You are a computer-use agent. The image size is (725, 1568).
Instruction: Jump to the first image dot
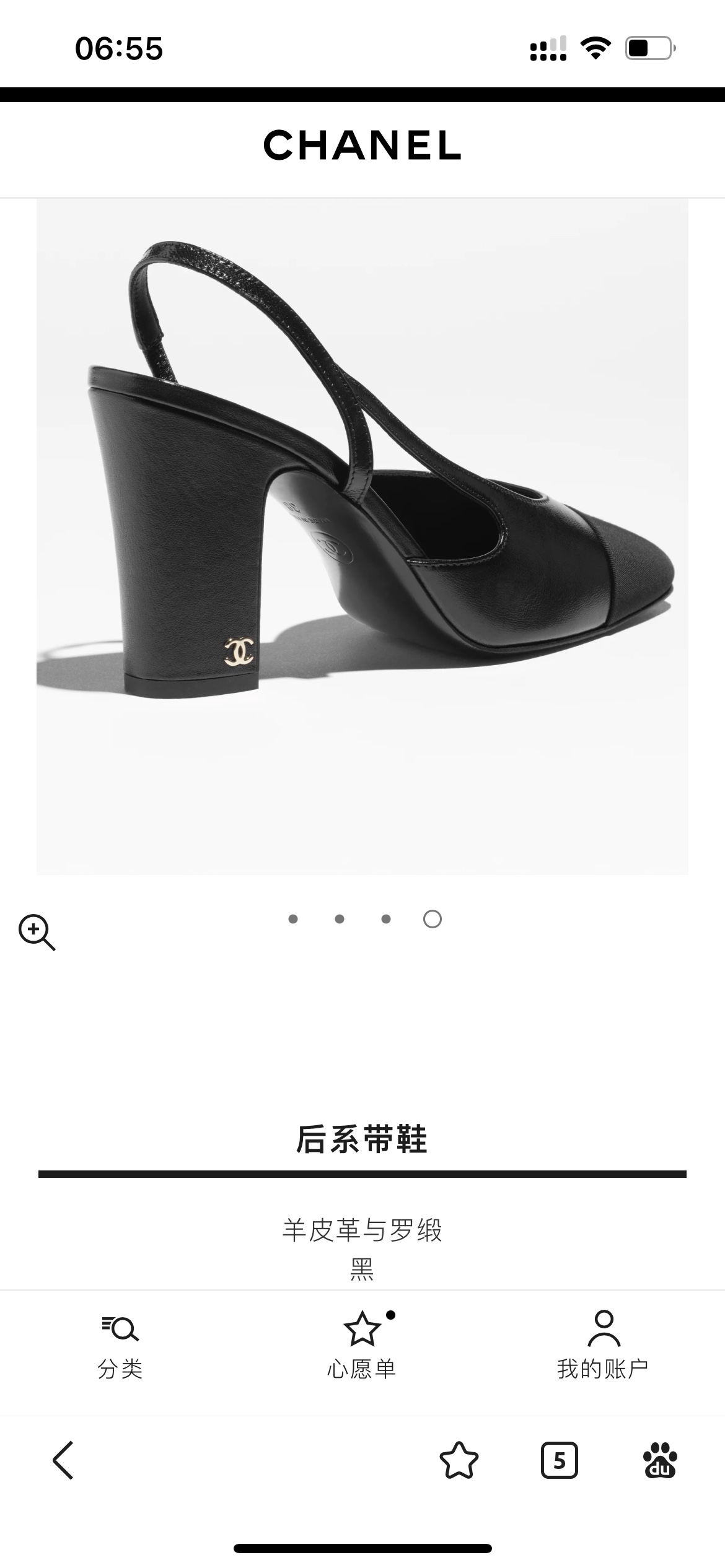pos(293,919)
